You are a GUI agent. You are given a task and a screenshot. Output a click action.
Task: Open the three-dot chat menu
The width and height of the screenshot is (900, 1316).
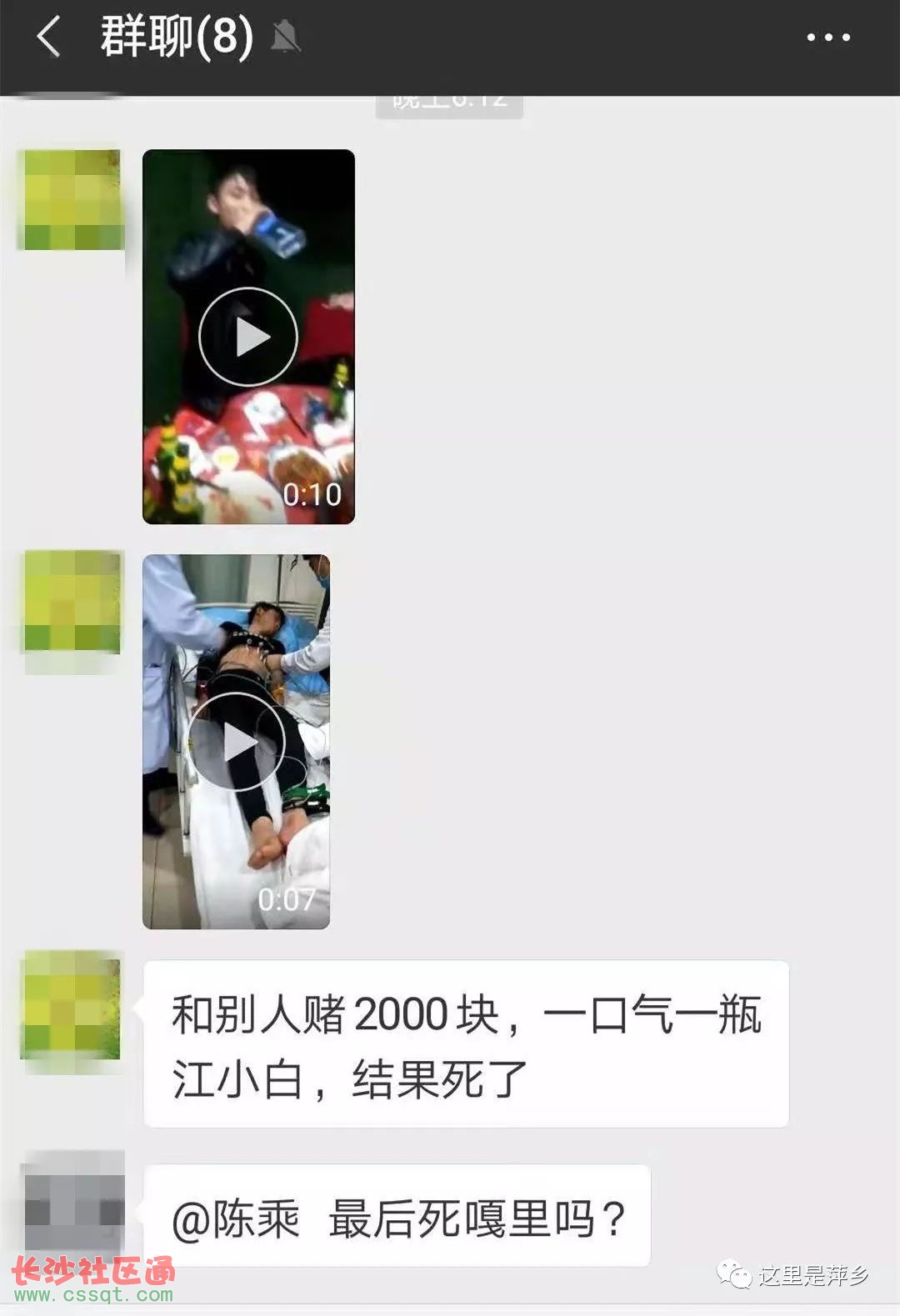(x=828, y=38)
